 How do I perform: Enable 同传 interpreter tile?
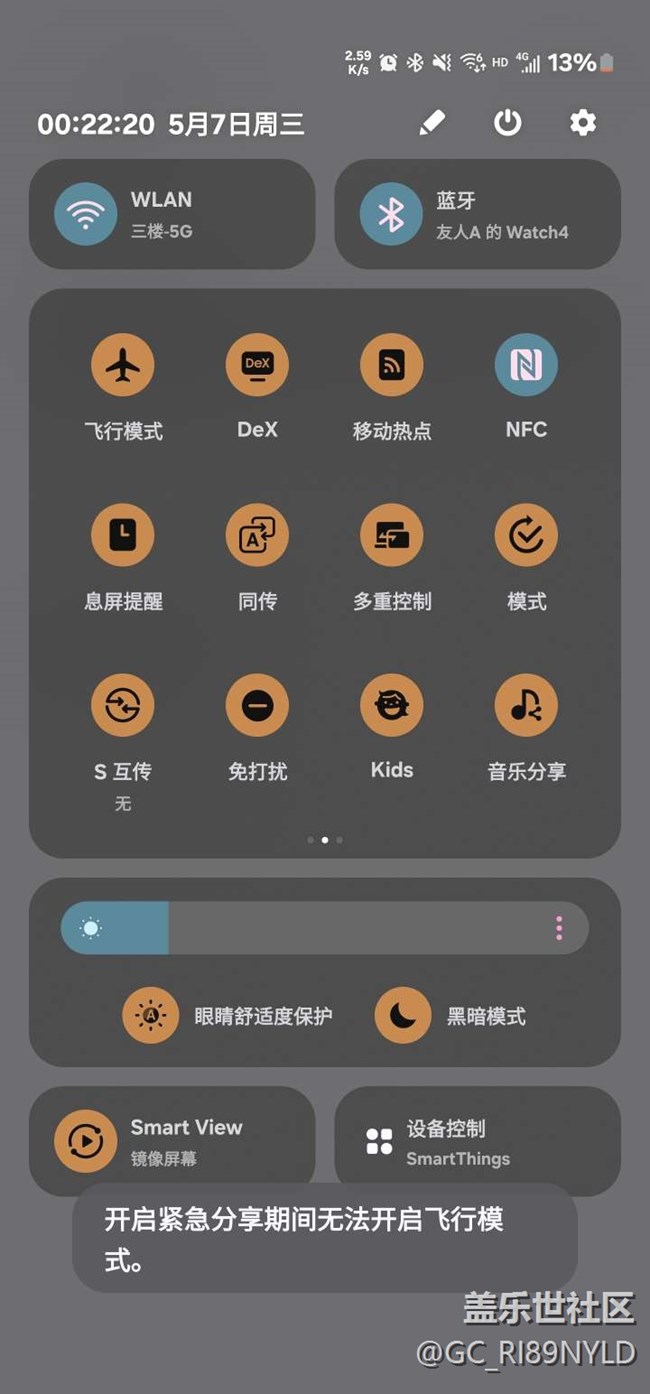pos(257,535)
